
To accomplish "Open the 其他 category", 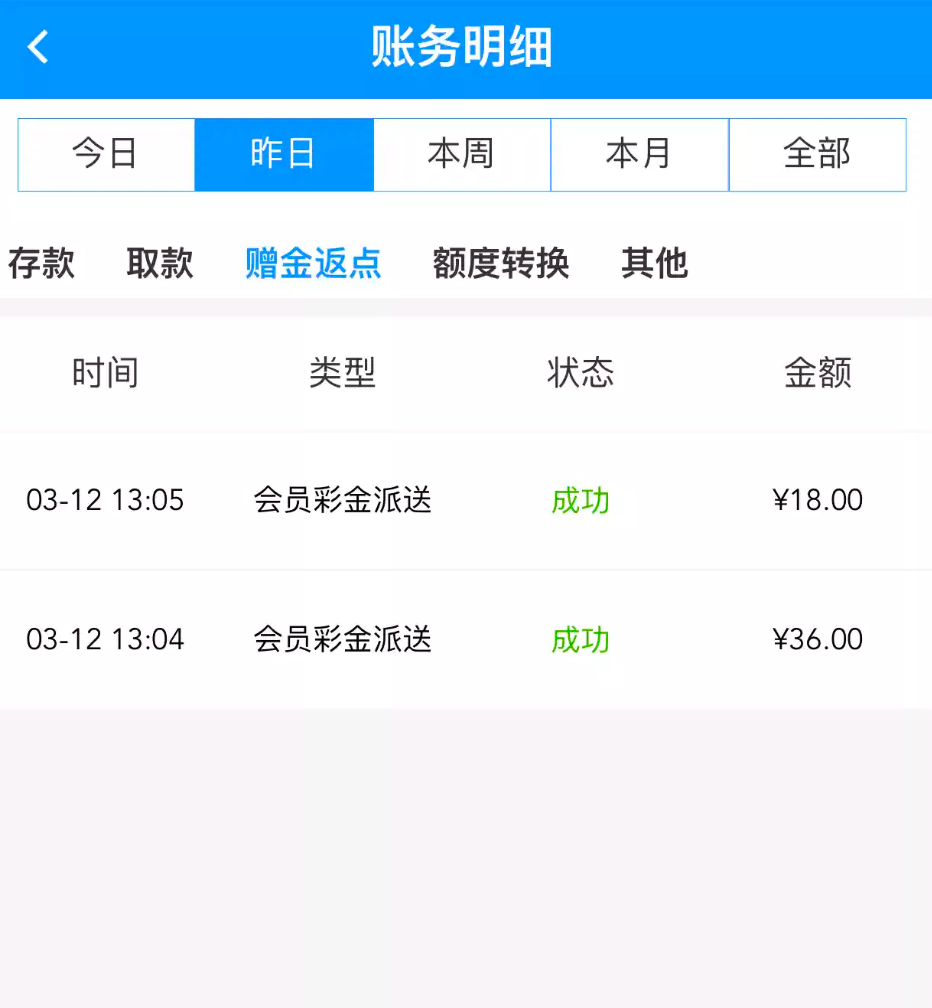I will point(655,263).
